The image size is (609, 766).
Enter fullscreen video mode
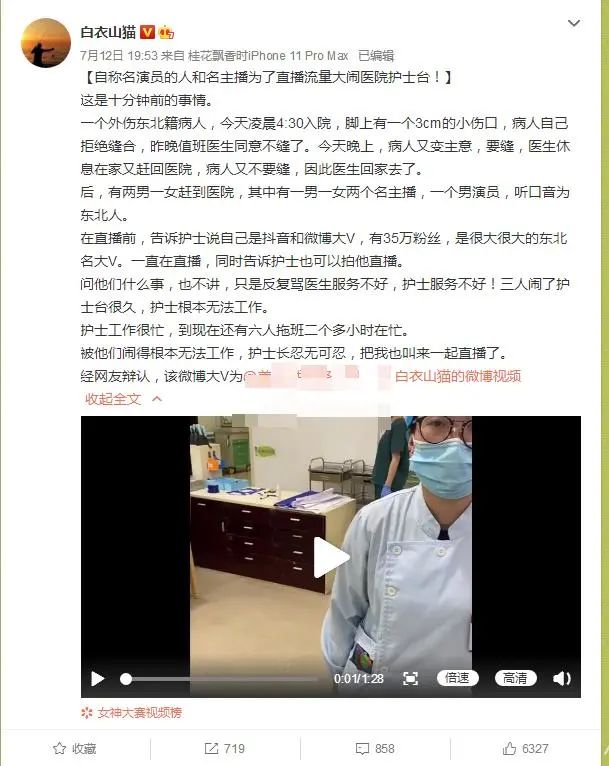coord(409,678)
